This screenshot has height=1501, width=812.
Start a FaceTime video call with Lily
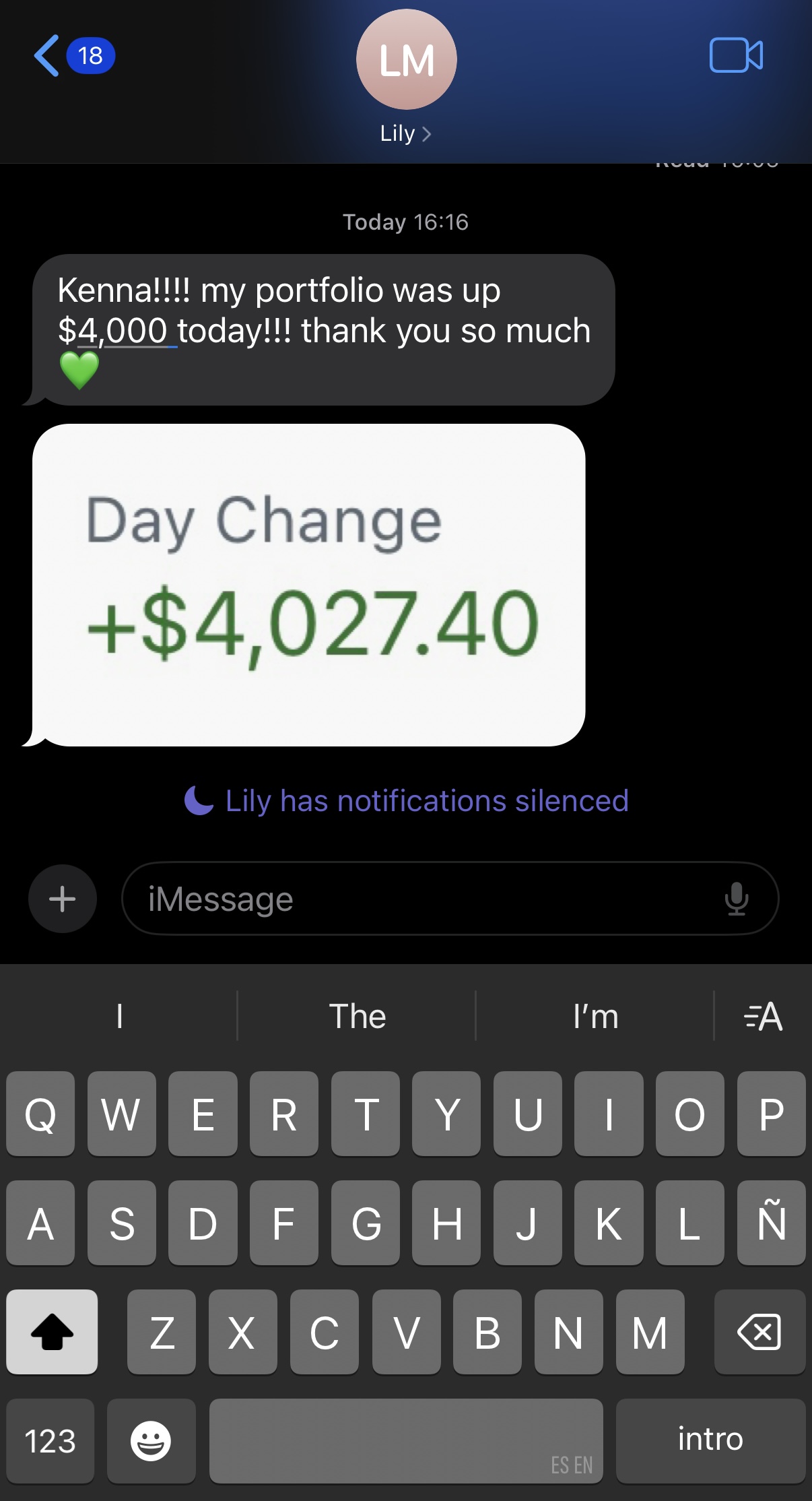point(736,55)
